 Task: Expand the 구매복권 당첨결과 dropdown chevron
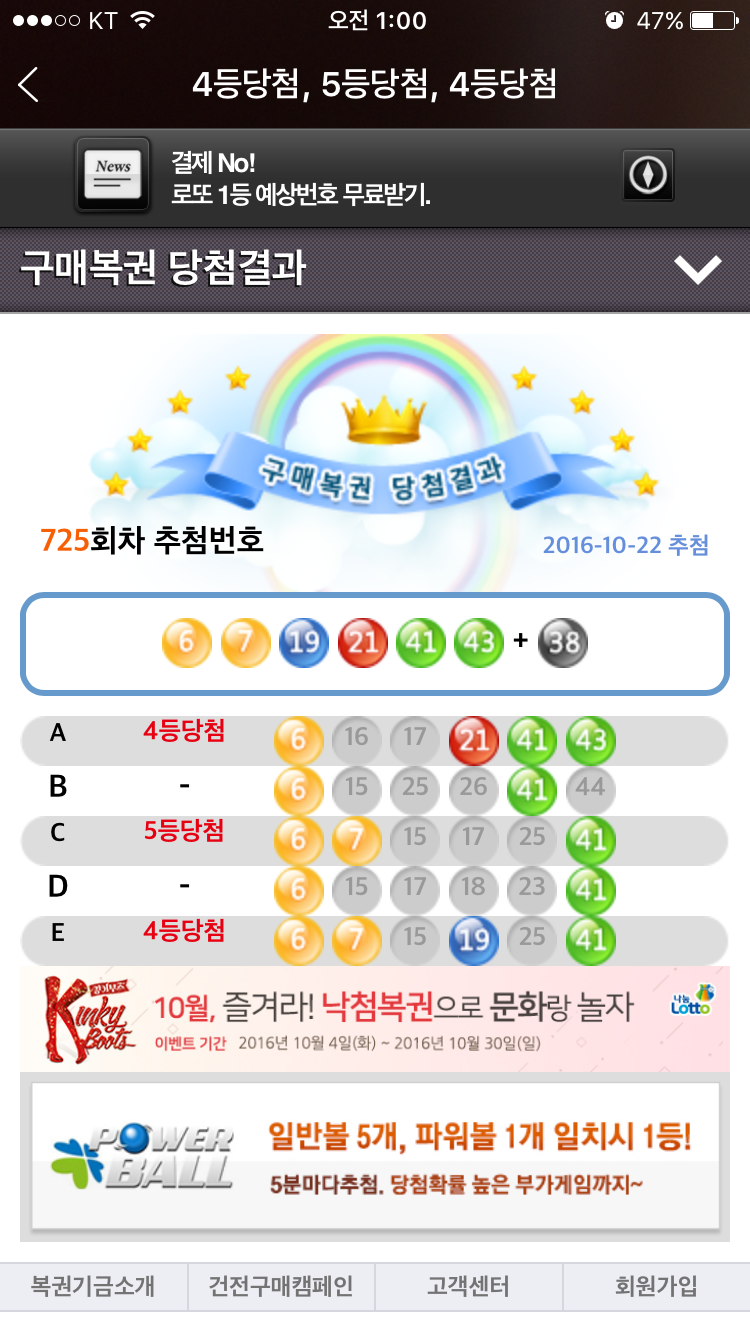tap(697, 268)
